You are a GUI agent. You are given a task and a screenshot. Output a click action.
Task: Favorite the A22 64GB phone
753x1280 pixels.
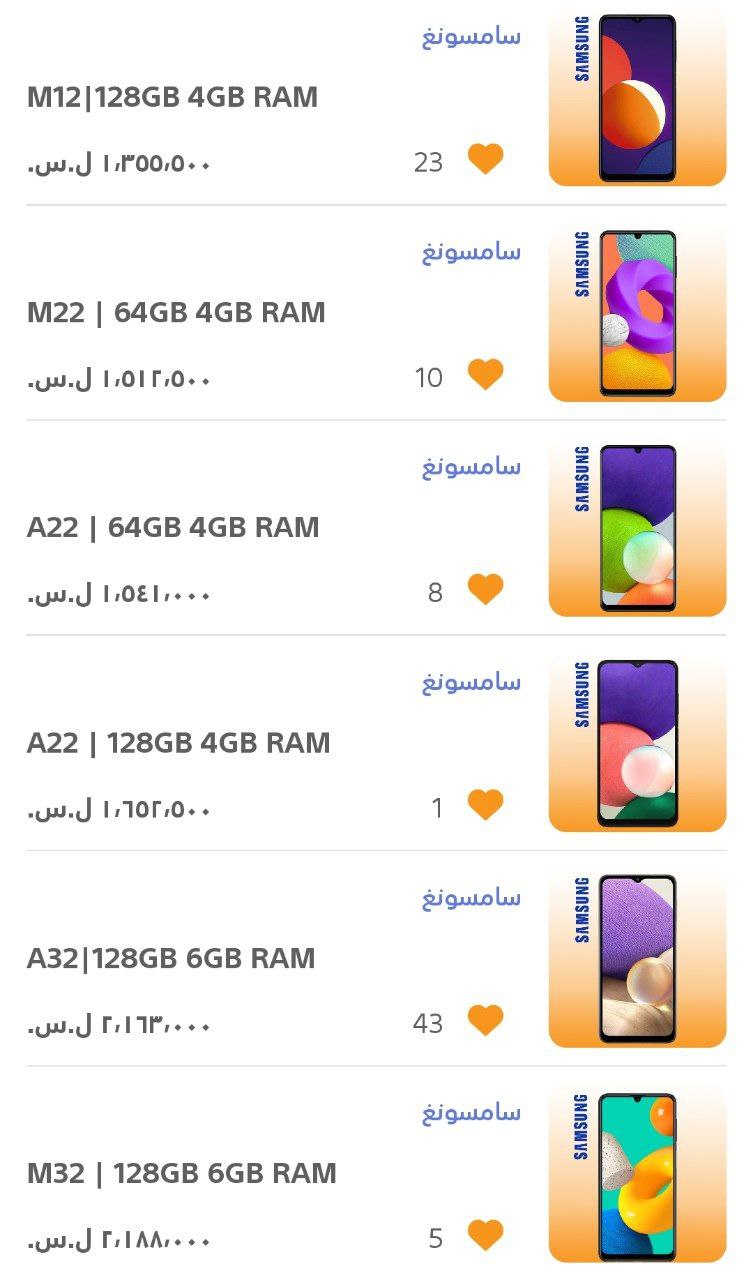486,590
